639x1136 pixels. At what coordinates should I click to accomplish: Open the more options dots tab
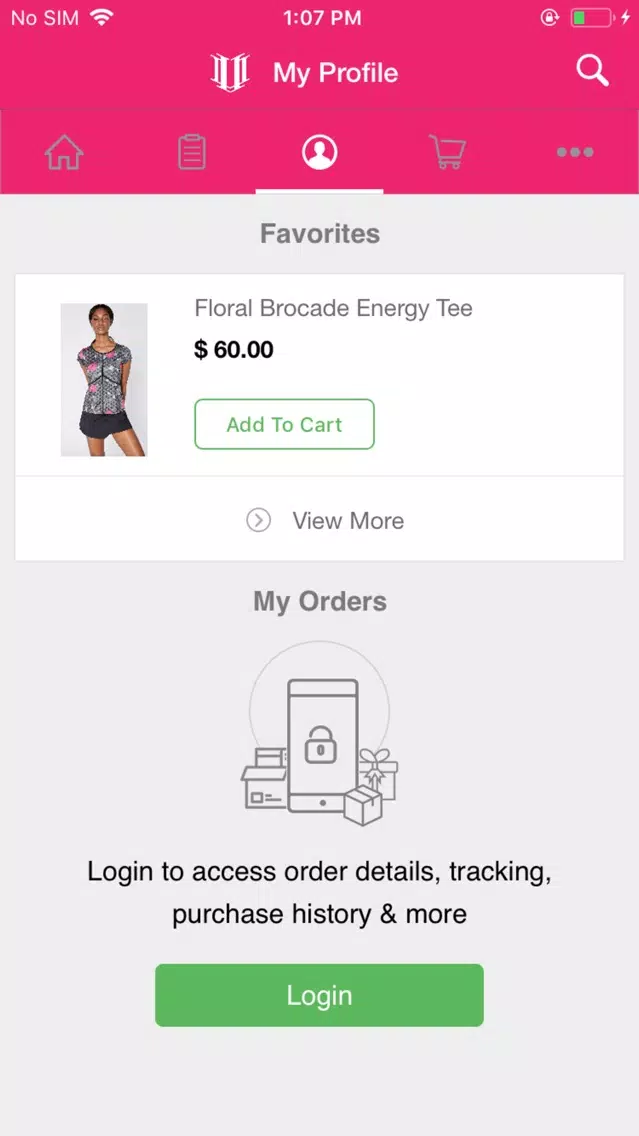pyautogui.click(x=575, y=152)
